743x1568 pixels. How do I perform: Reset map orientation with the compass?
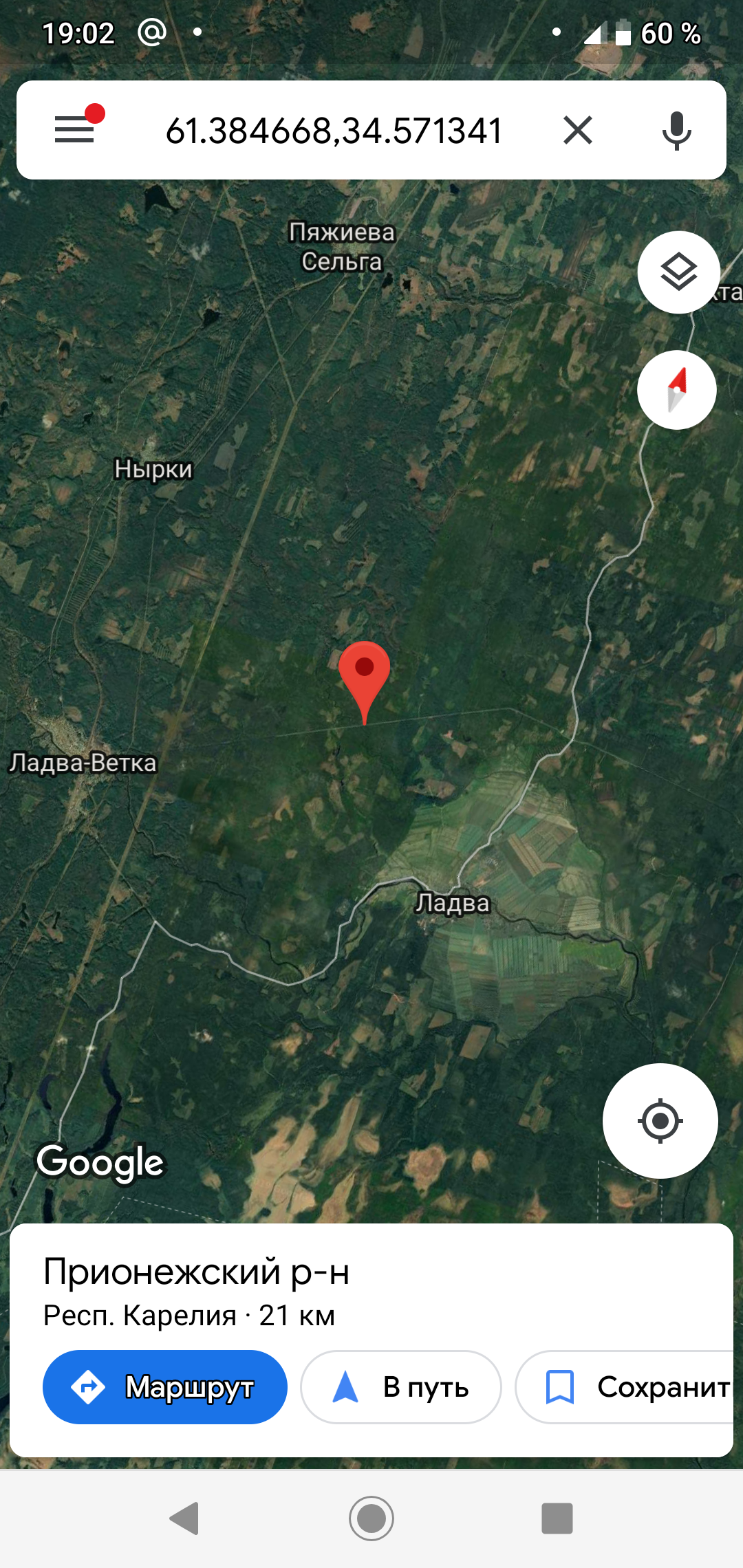point(677,390)
